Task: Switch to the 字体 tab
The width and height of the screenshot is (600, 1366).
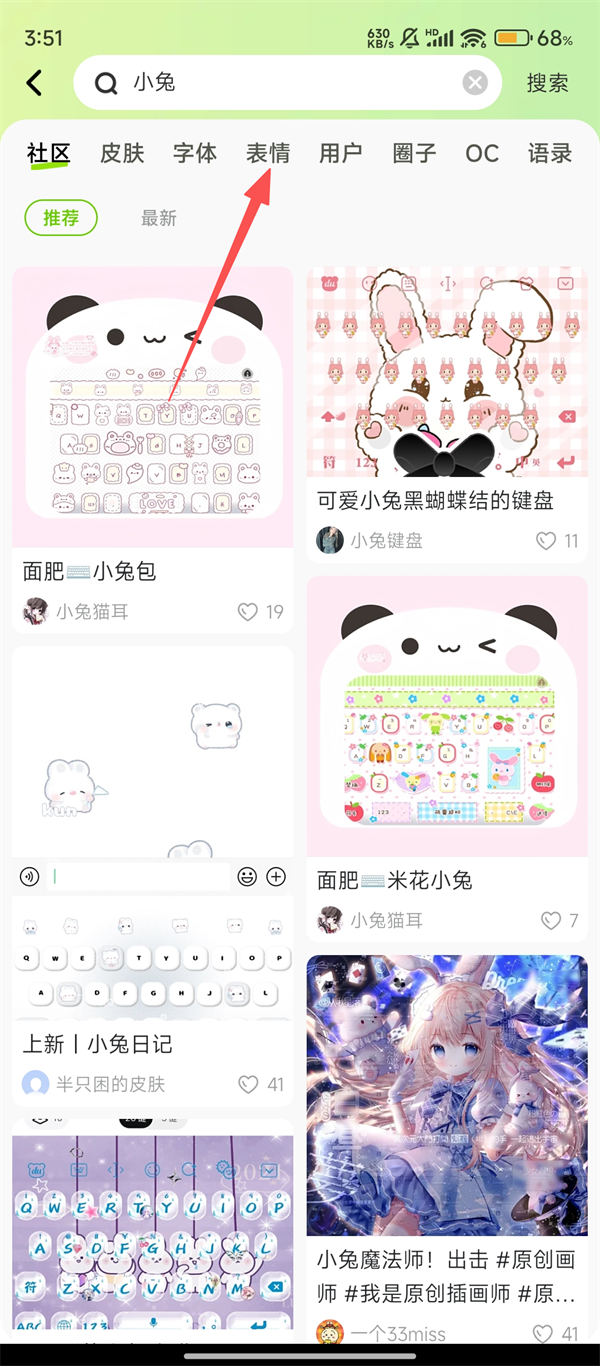Action: [x=195, y=153]
